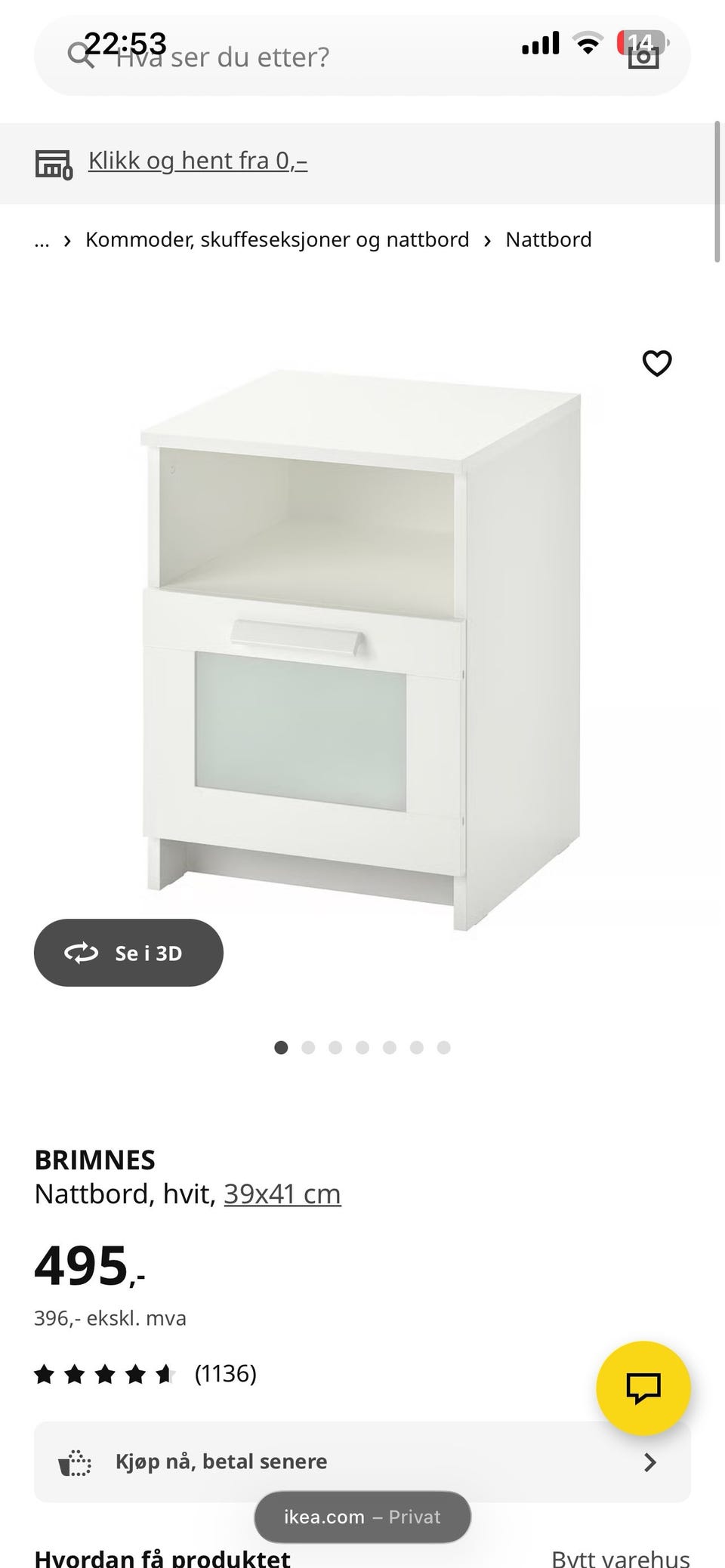
Task: Go to Kommoder, skuffeseksjoner og nattbord category
Action: point(277,240)
